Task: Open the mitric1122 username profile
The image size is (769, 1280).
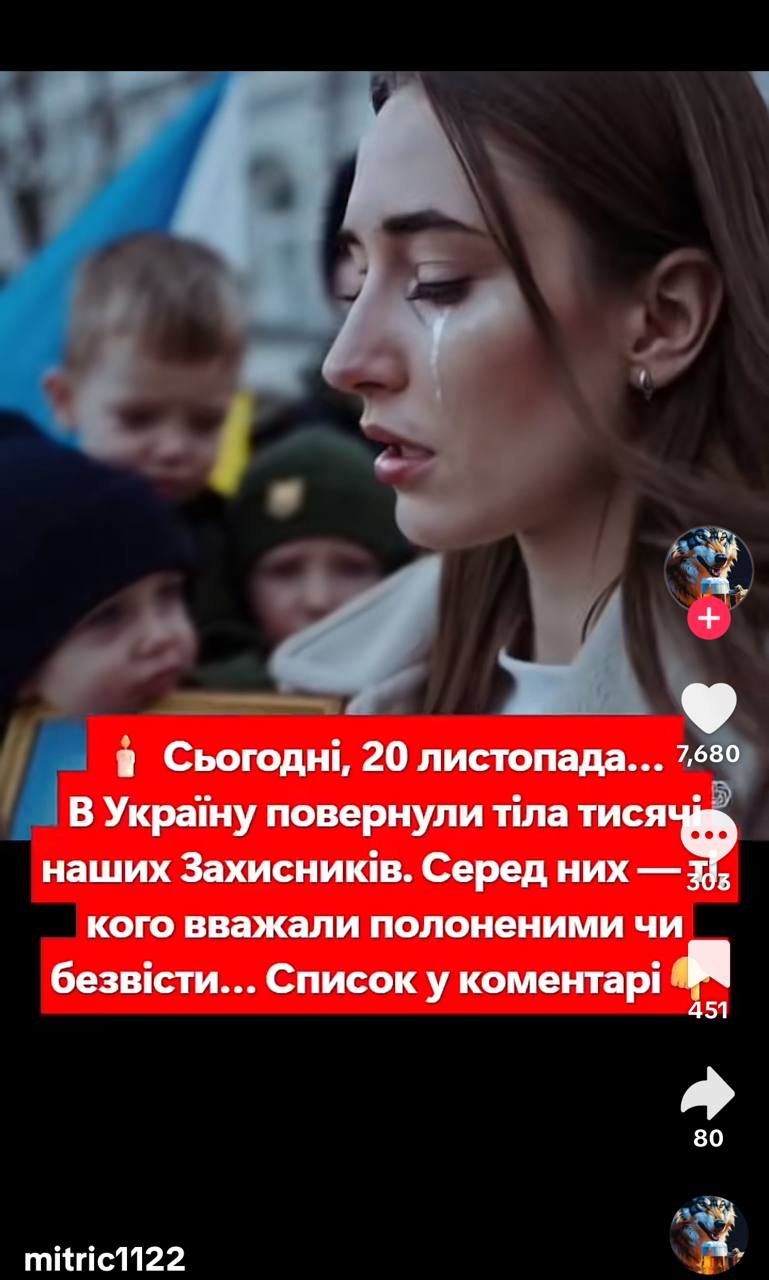Action: tap(104, 1258)
